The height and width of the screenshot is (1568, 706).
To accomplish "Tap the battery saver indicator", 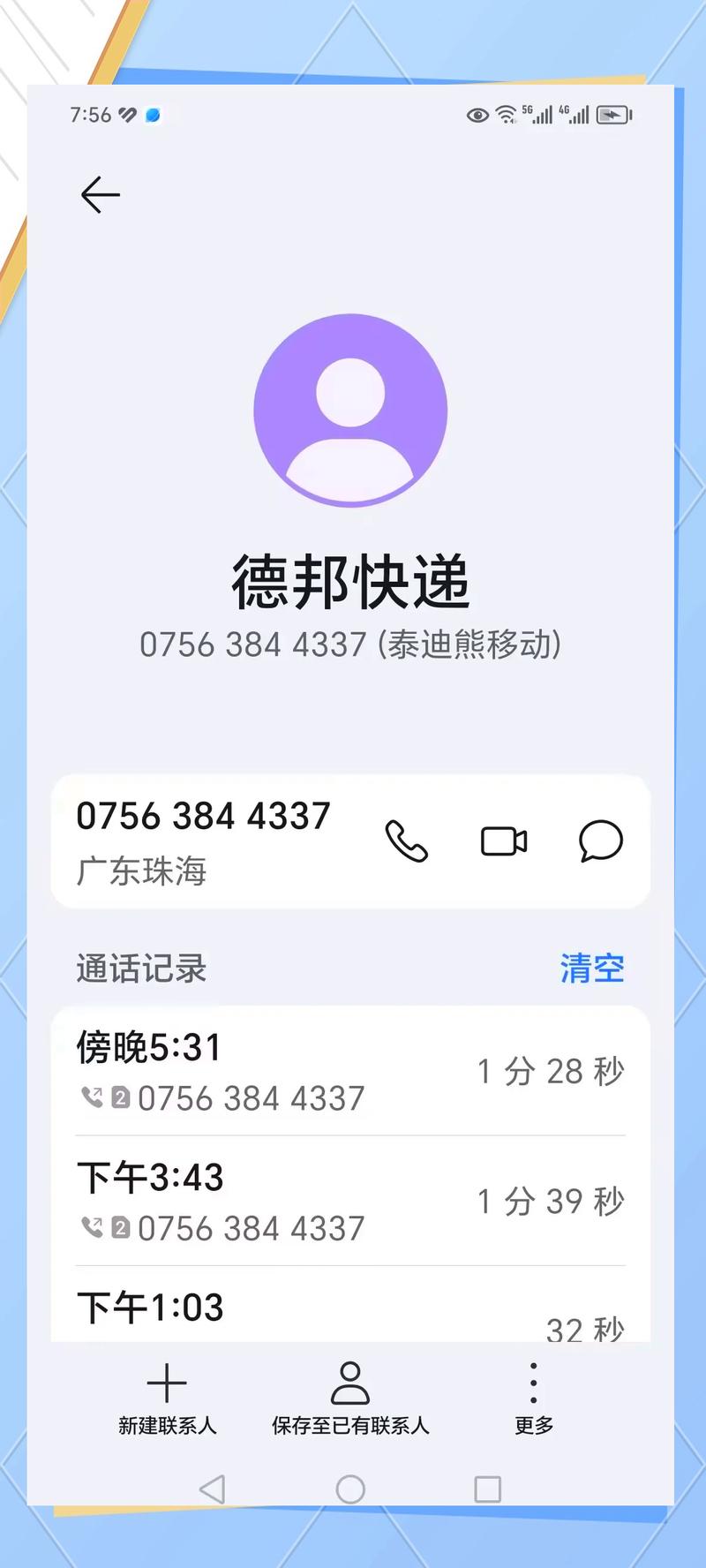I will 612,114.
